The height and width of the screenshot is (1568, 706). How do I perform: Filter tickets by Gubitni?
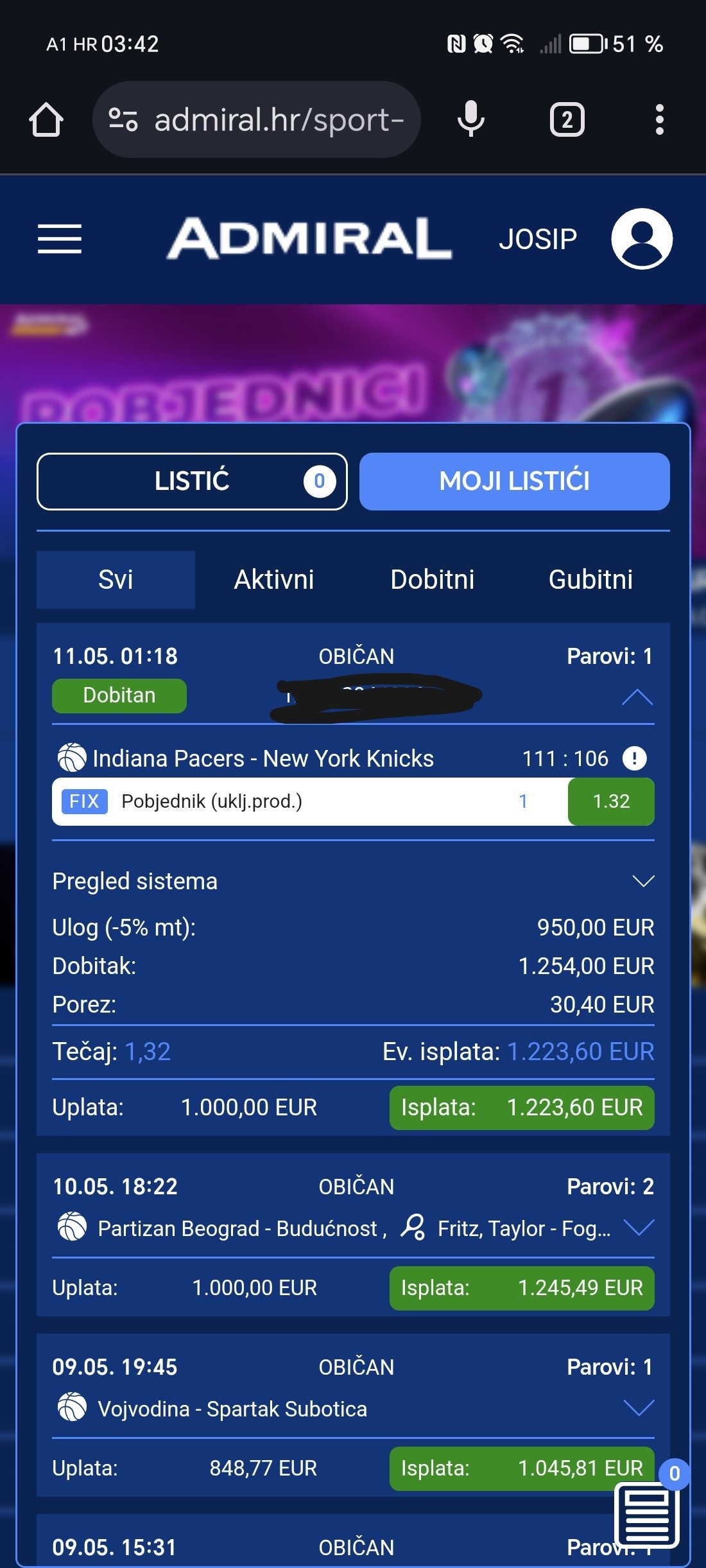pyautogui.click(x=590, y=579)
